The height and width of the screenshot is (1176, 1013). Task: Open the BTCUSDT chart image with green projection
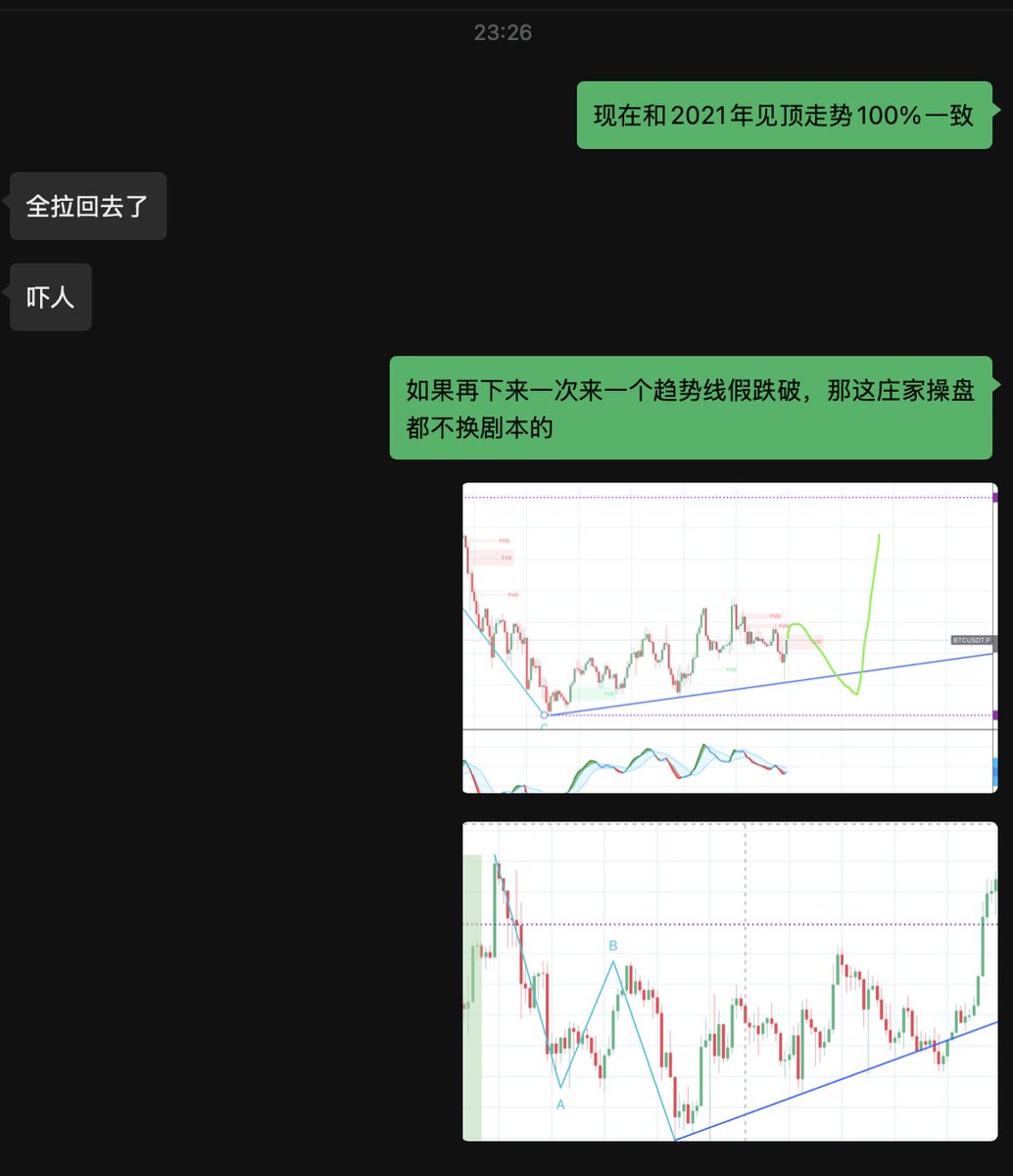[730, 637]
